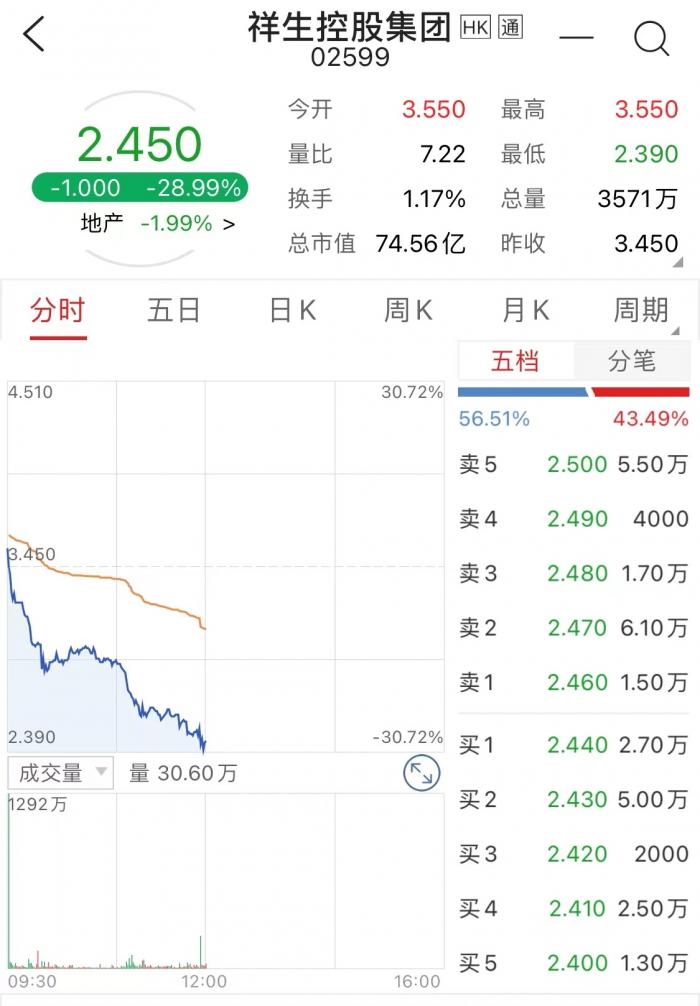The width and height of the screenshot is (700, 1006).
Task: Open the 成交量 indicator dropdown
Action: 61,773
